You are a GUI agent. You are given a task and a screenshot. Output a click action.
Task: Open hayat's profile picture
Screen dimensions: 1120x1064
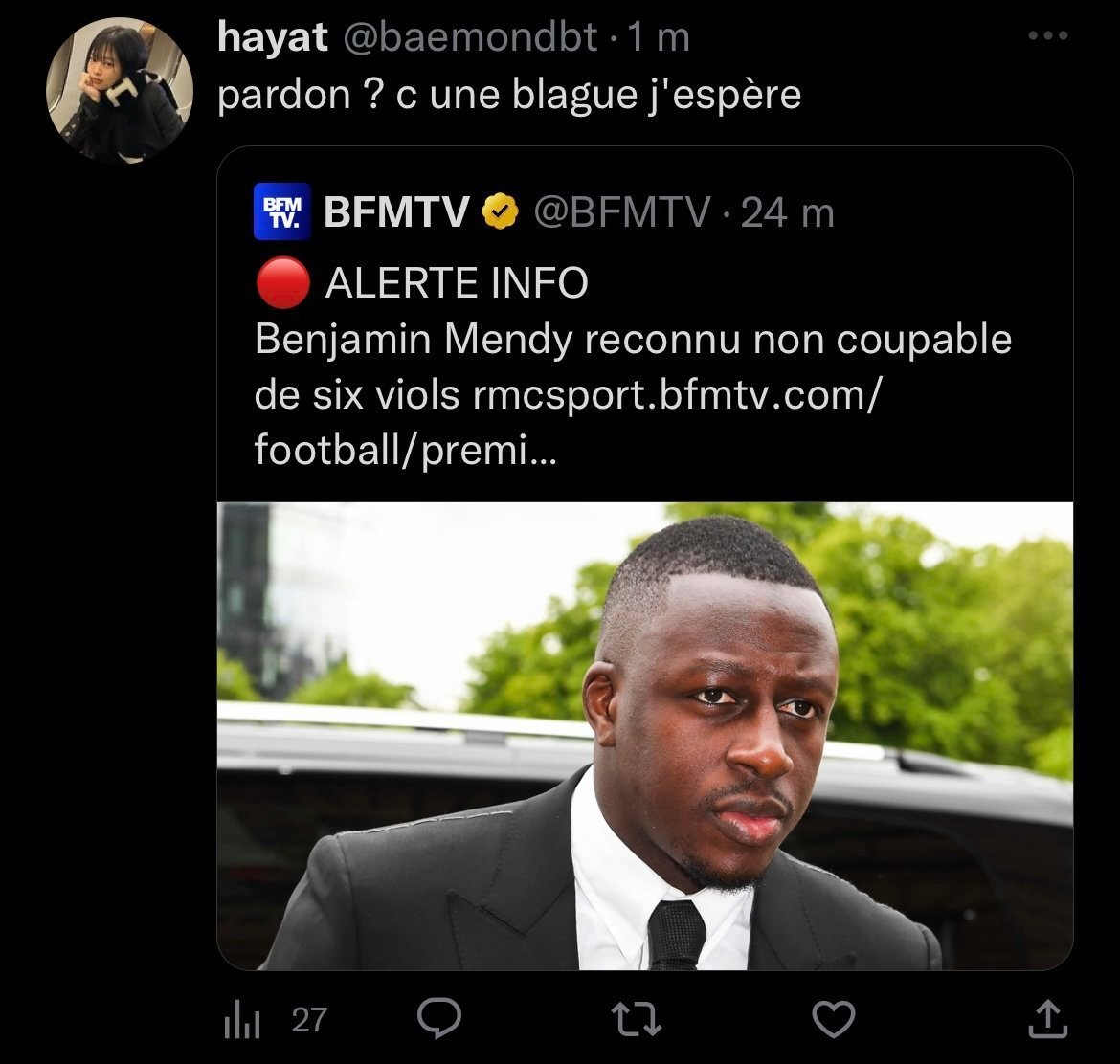(x=119, y=92)
